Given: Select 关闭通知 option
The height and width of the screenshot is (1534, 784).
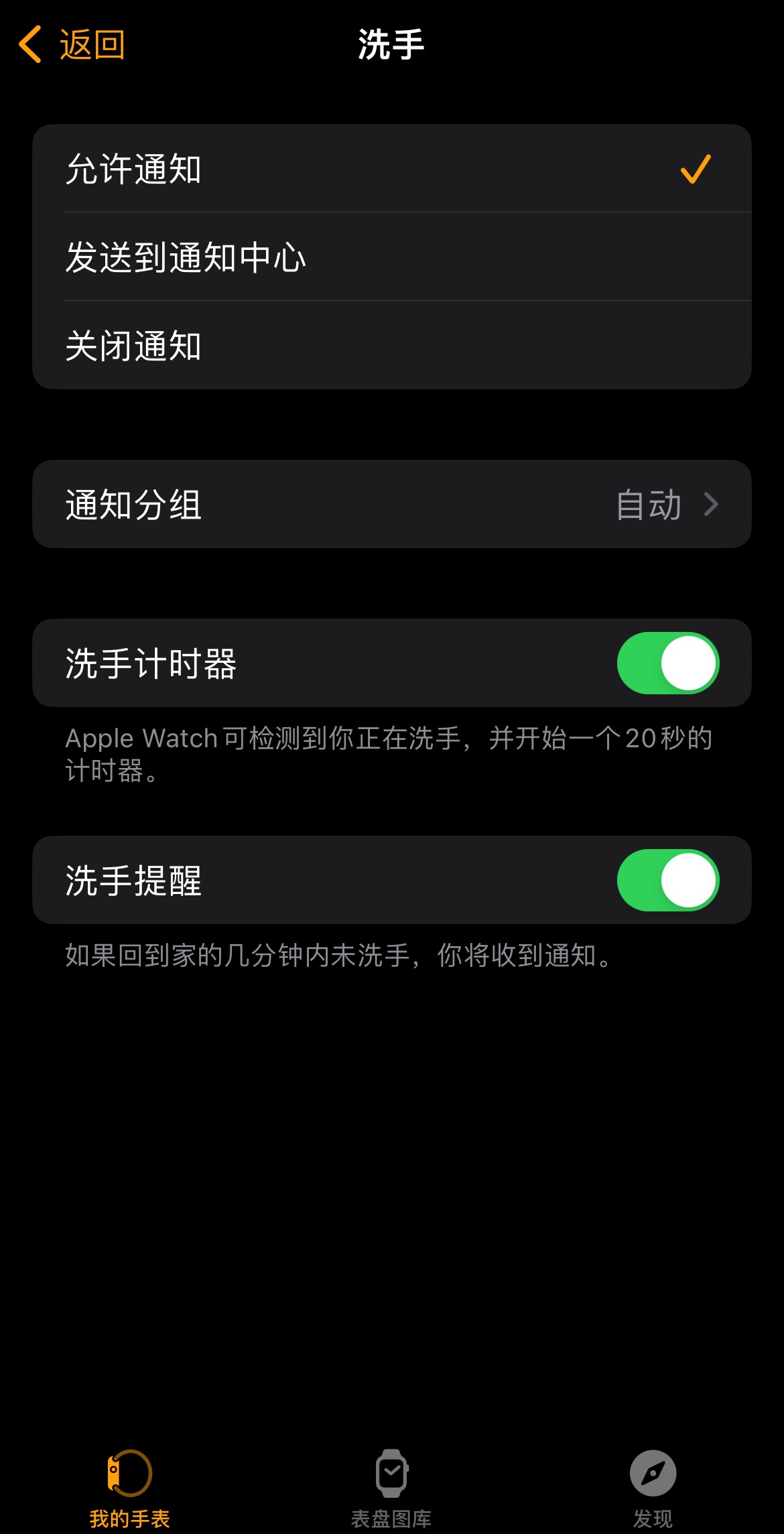Looking at the screenshot, I should coord(391,346).
